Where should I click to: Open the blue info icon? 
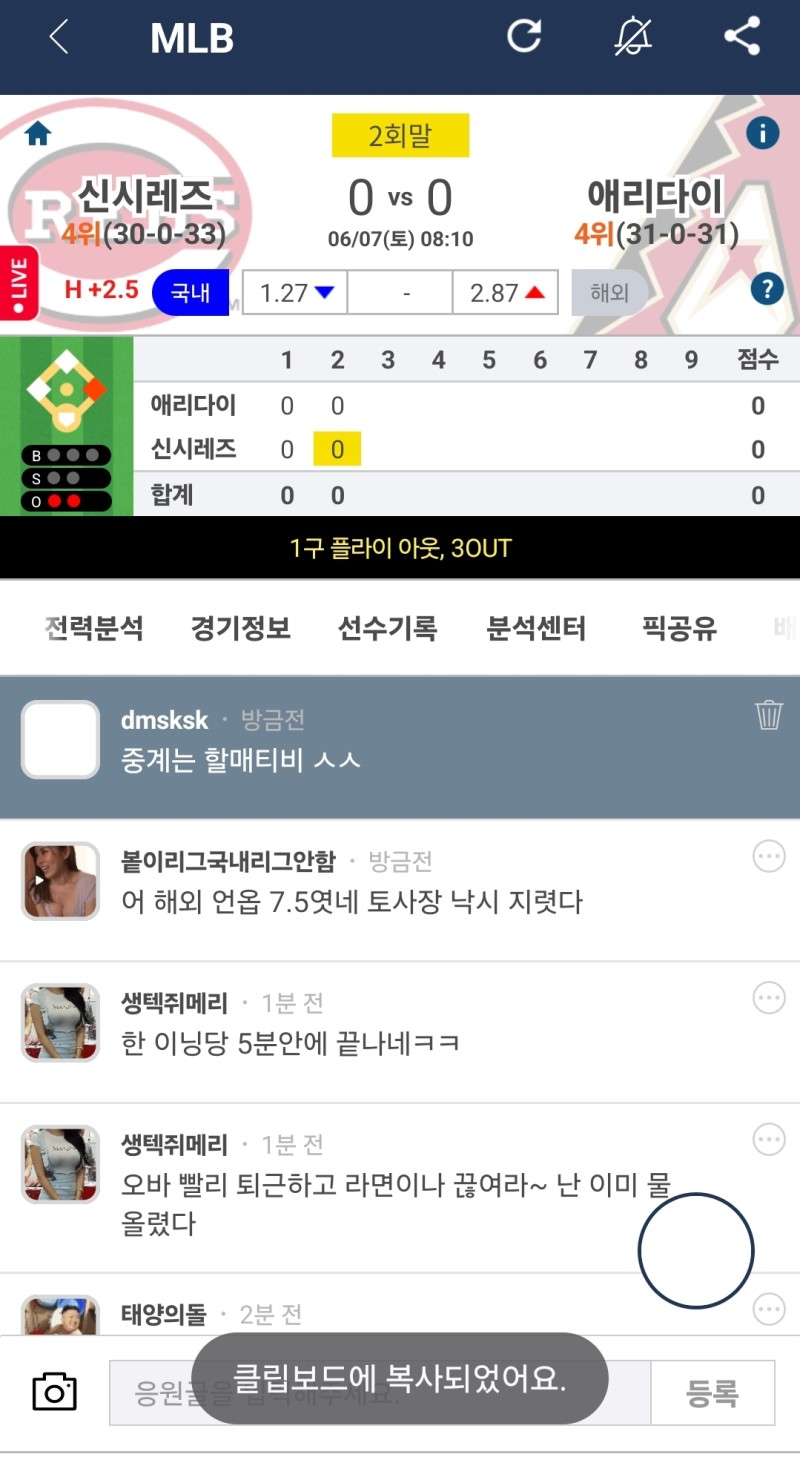point(762,132)
